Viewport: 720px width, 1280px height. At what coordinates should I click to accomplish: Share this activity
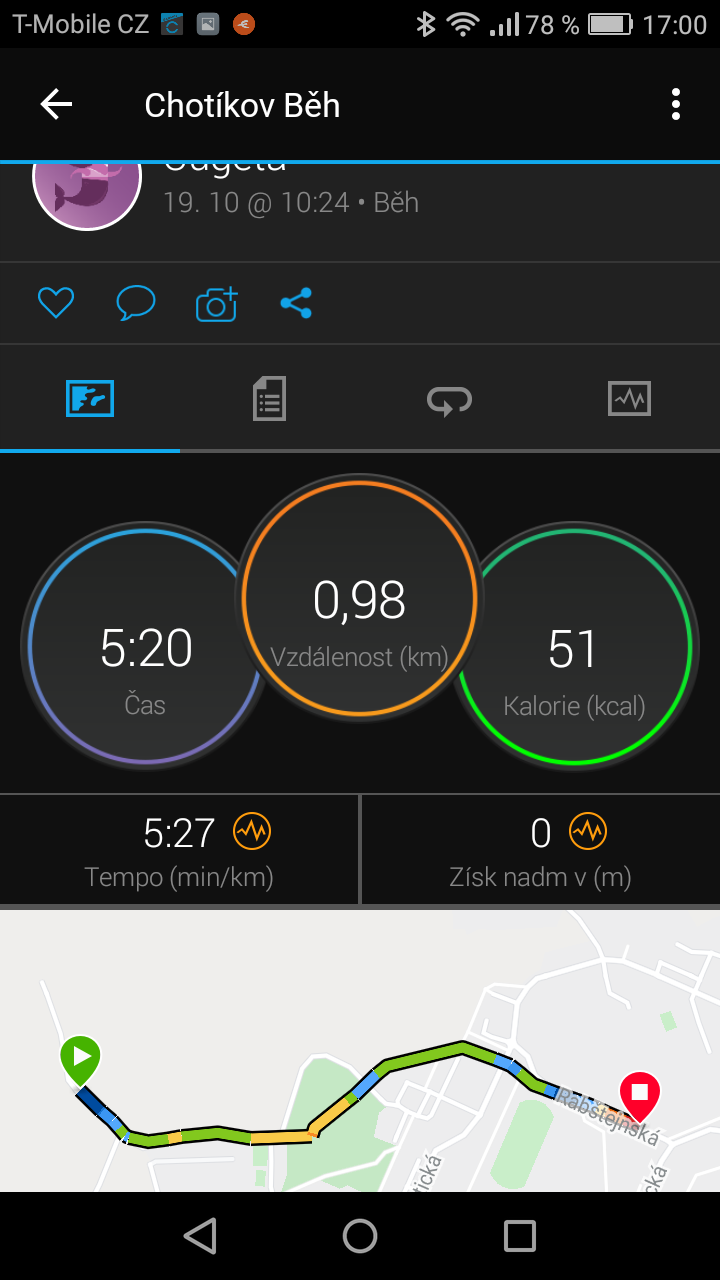(296, 303)
